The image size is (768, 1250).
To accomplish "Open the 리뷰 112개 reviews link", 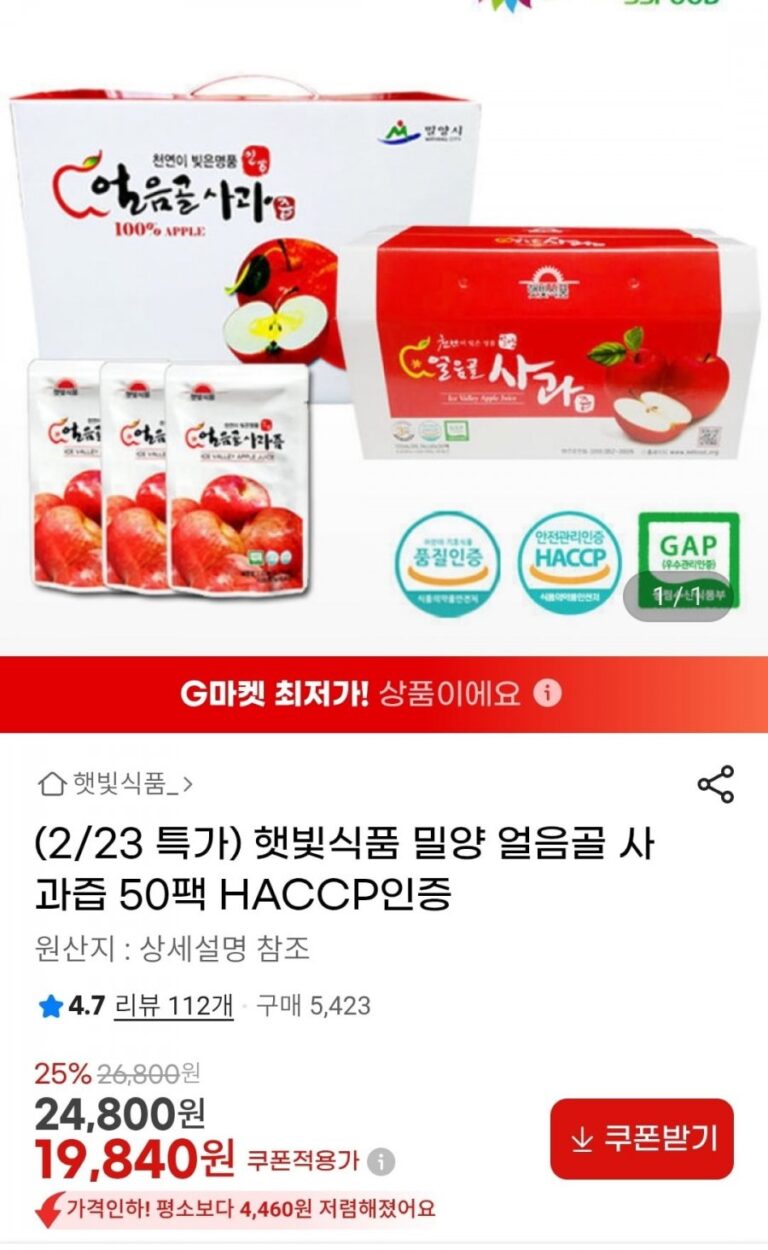I will (x=174, y=1005).
